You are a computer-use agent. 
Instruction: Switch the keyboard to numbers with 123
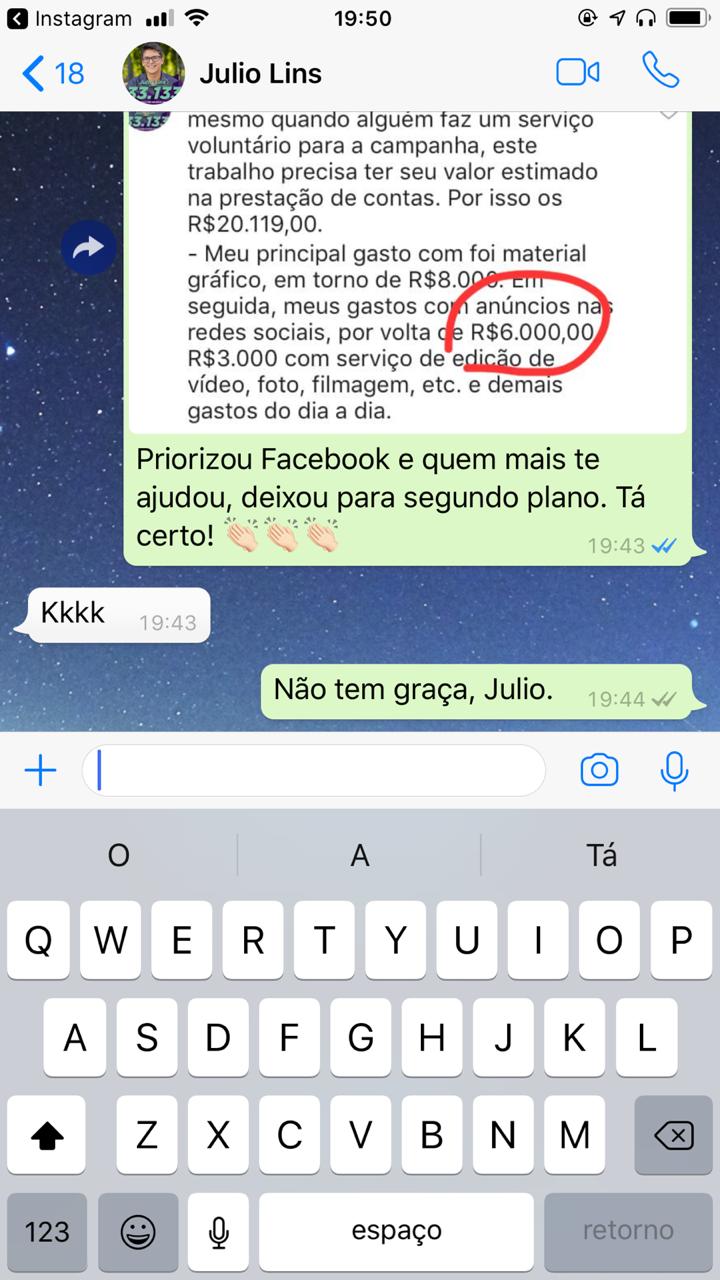tap(47, 1232)
